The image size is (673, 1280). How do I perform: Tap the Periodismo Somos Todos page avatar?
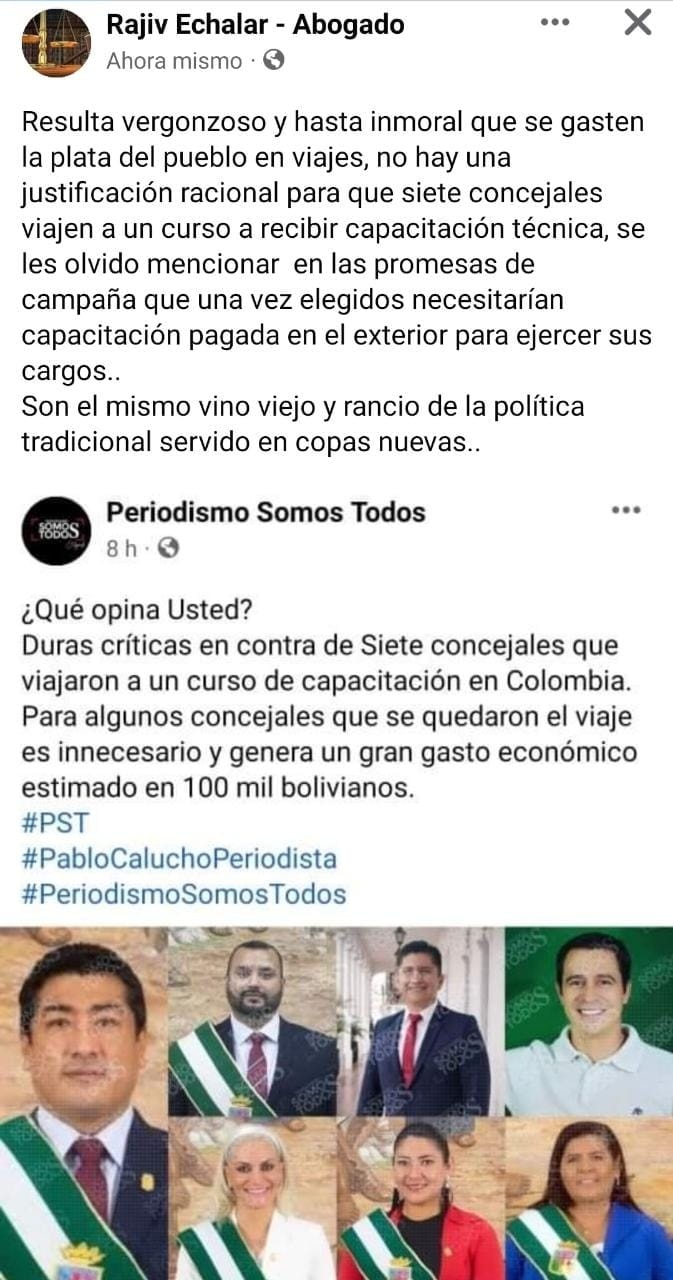tap(56, 530)
